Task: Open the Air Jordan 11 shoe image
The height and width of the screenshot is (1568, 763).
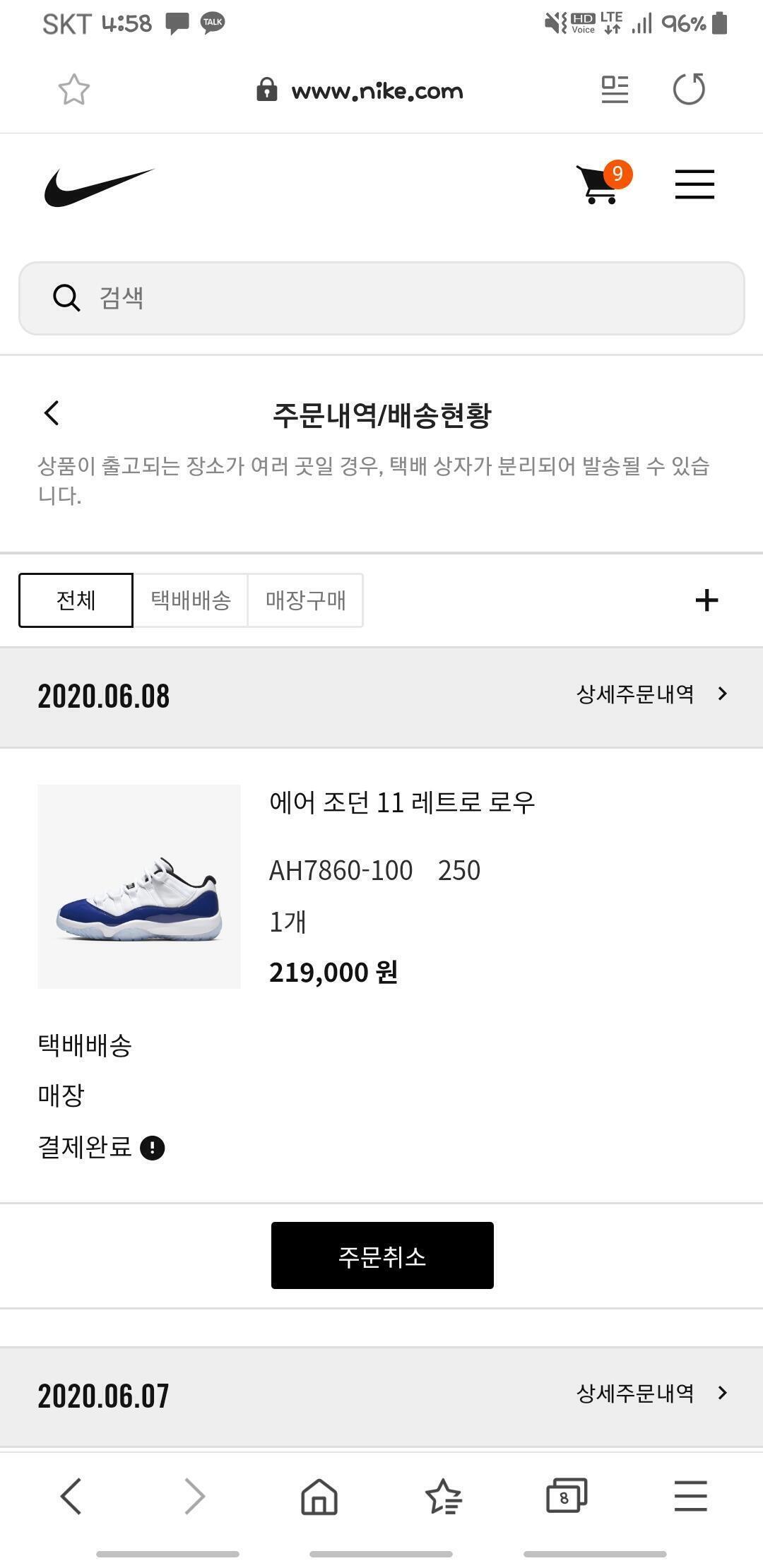Action: pyautogui.click(x=139, y=886)
